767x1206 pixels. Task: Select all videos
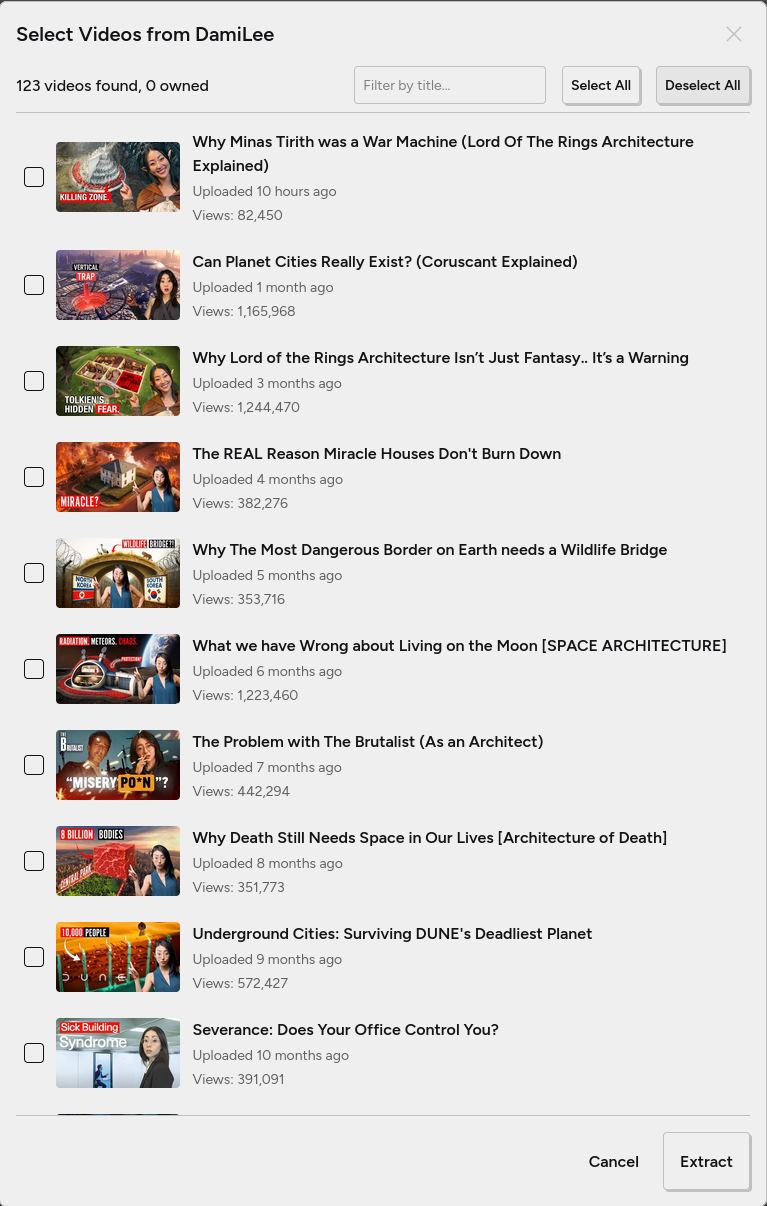pos(600,85)
